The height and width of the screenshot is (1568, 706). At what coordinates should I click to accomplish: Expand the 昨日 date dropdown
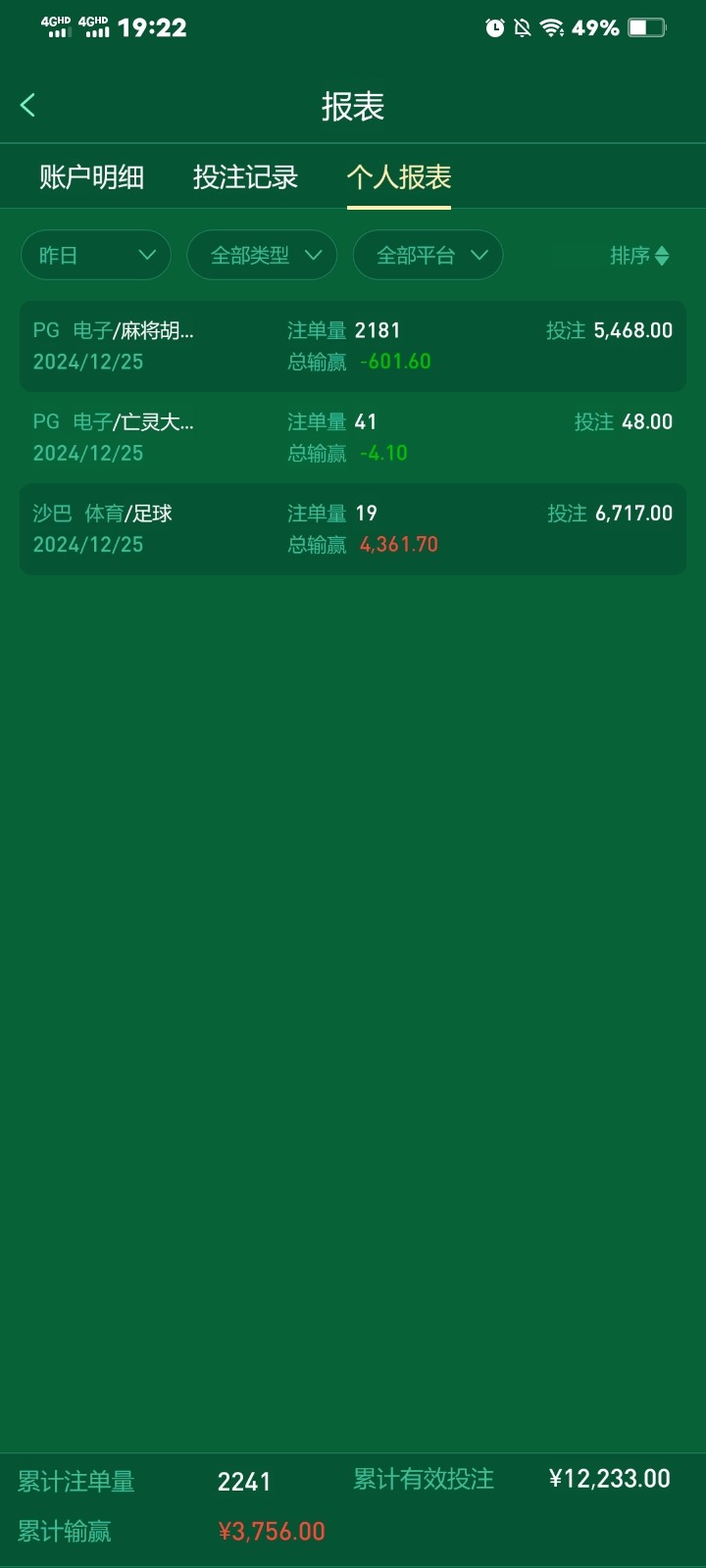96,256
